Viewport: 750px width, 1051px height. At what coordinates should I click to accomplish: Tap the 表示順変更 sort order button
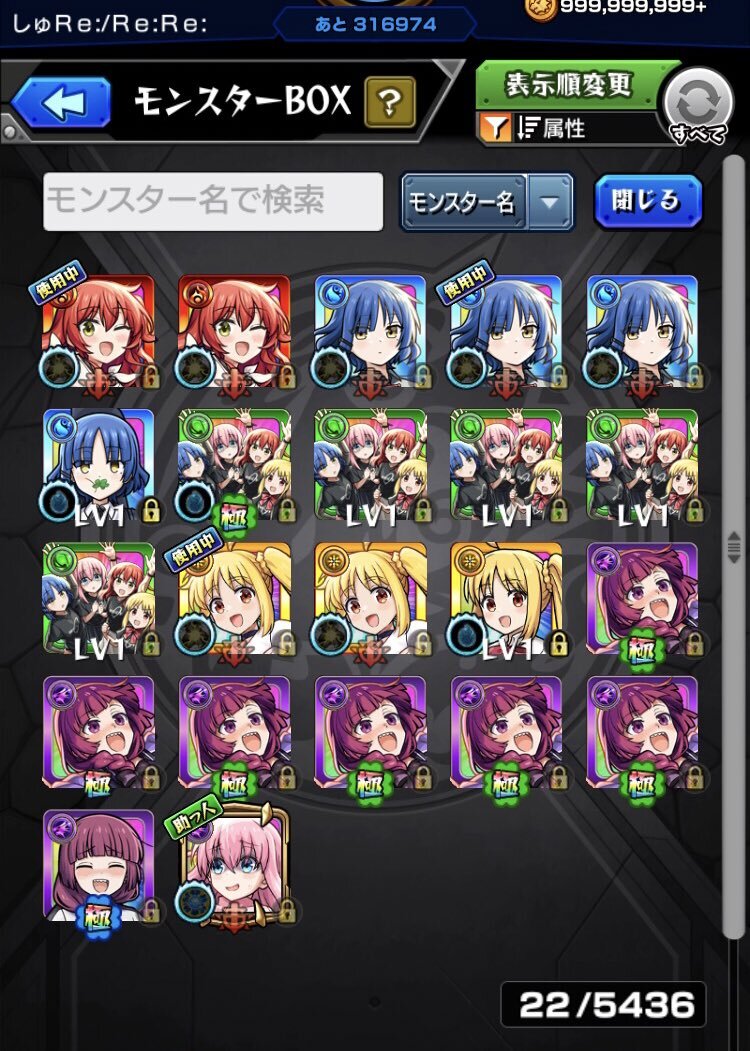(x=566, y=85)
